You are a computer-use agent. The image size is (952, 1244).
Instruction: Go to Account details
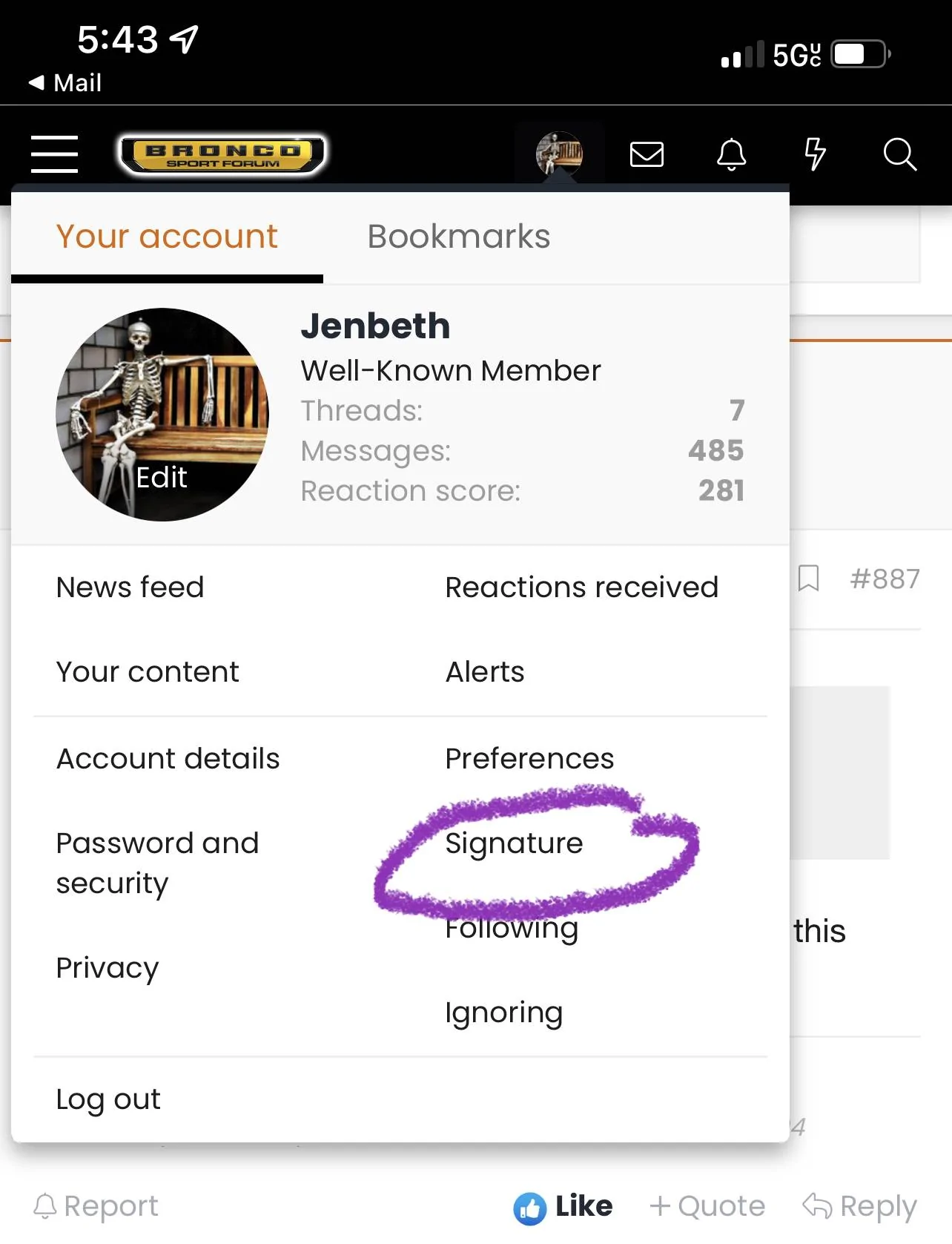click(x=168, y=759)
